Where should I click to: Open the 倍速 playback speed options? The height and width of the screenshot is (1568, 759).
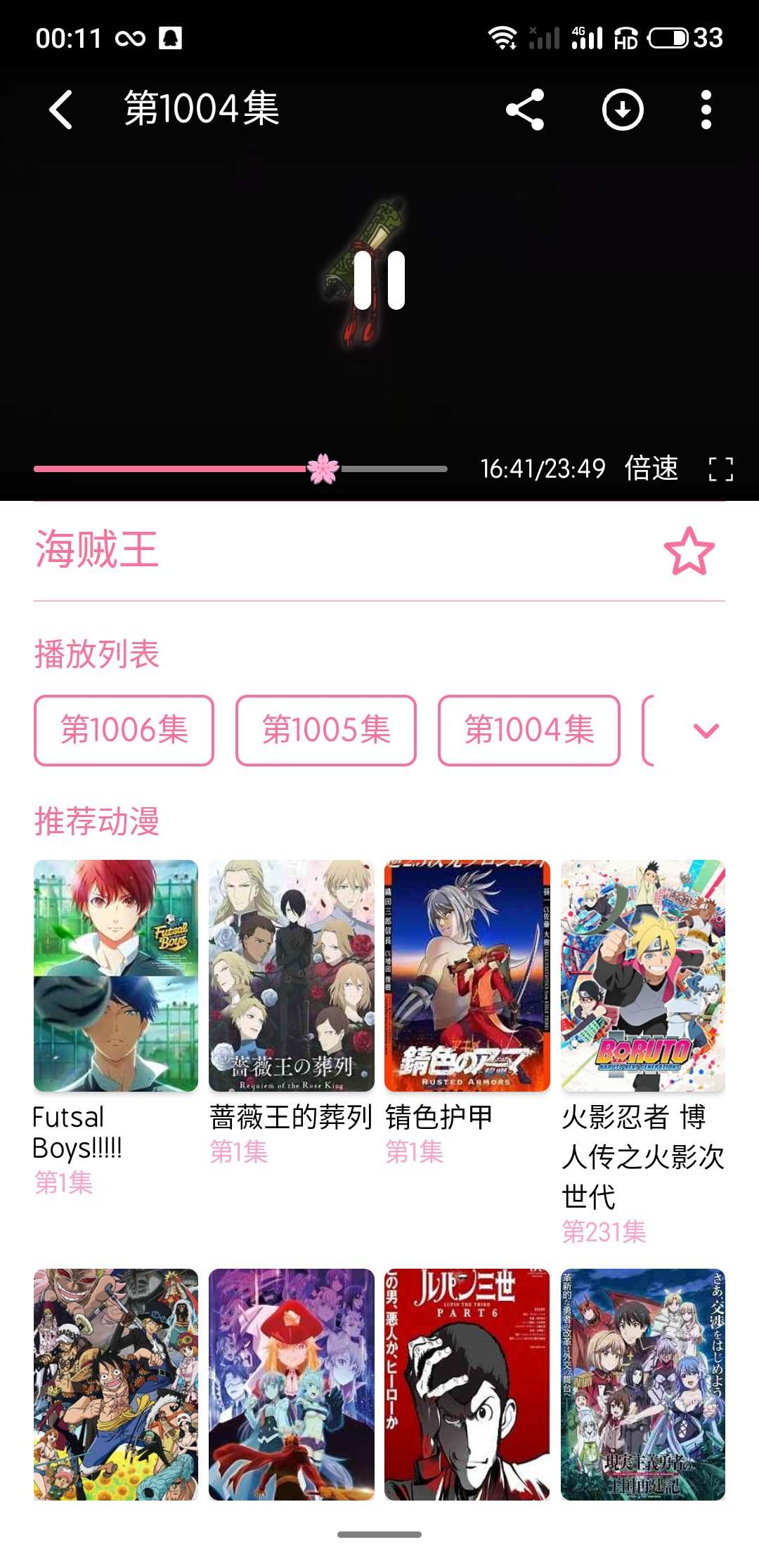coord(651,469)
